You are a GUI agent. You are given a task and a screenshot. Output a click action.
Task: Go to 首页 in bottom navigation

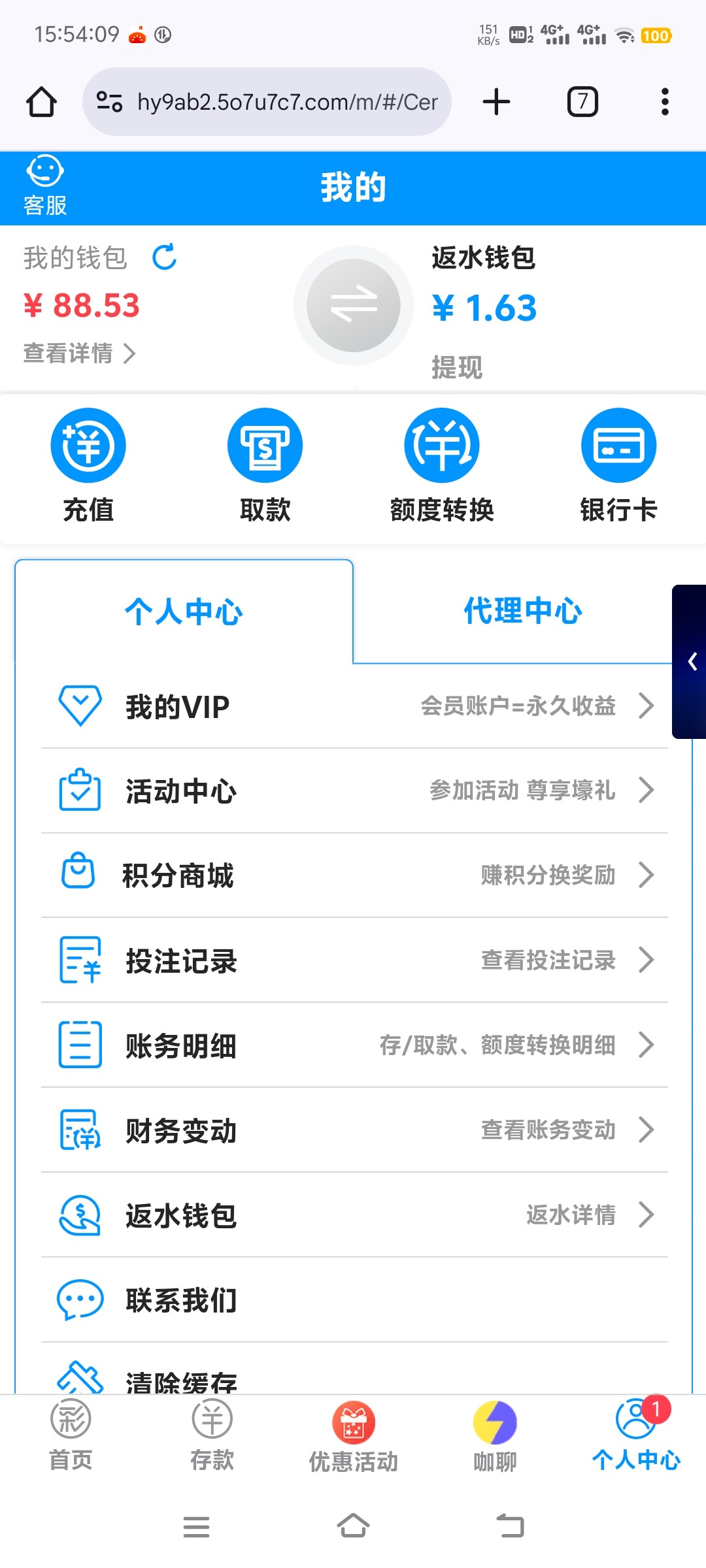[71, 1435]
